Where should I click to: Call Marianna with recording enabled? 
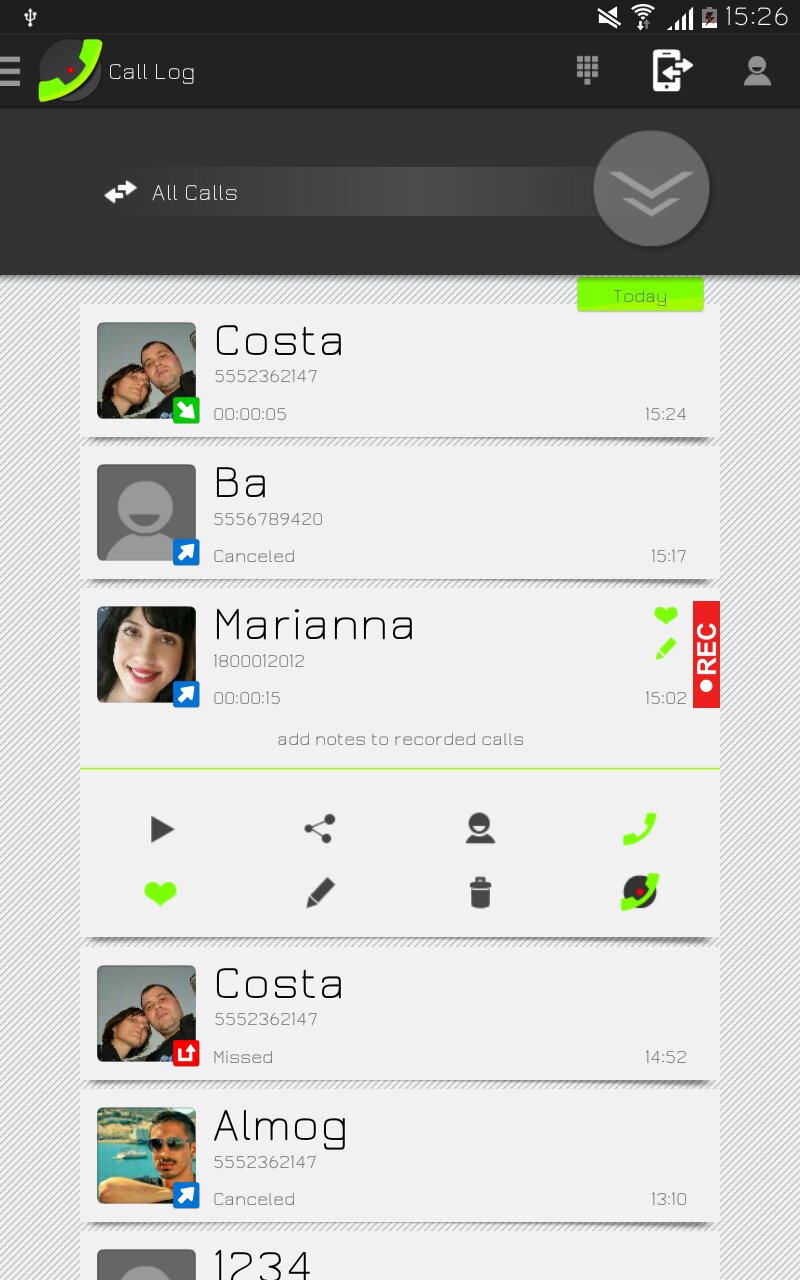(x=639, y=892)
